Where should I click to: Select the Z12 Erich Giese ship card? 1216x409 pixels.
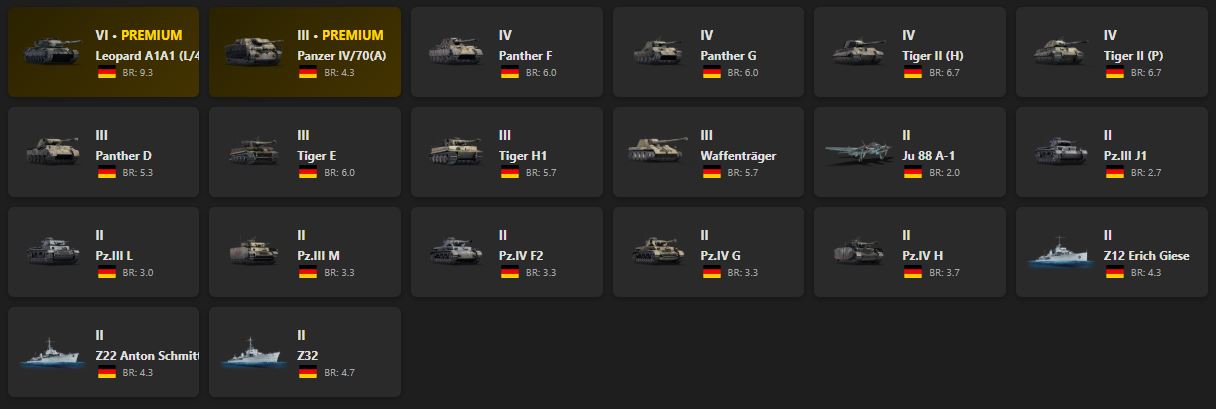tap(1112, 252)
